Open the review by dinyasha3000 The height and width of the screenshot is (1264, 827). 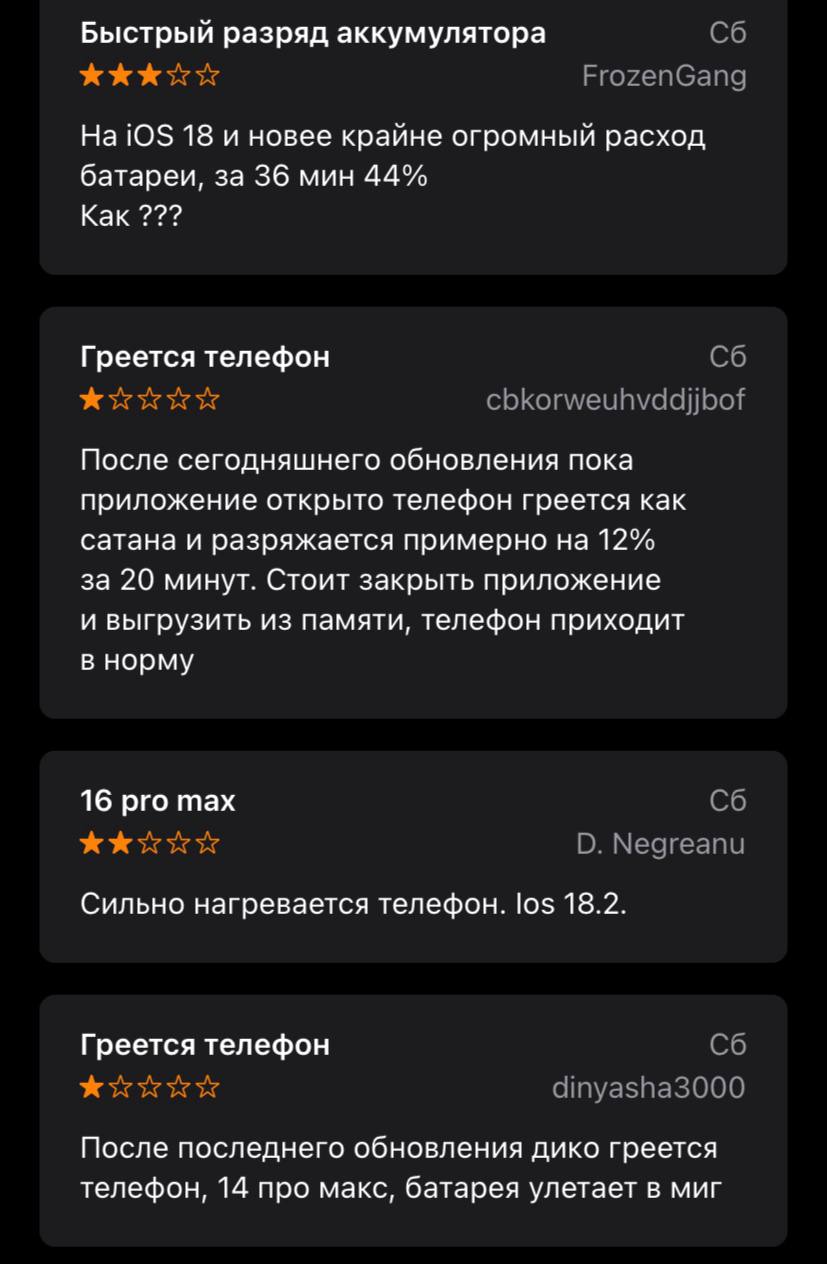click(x=413, y=1120)
